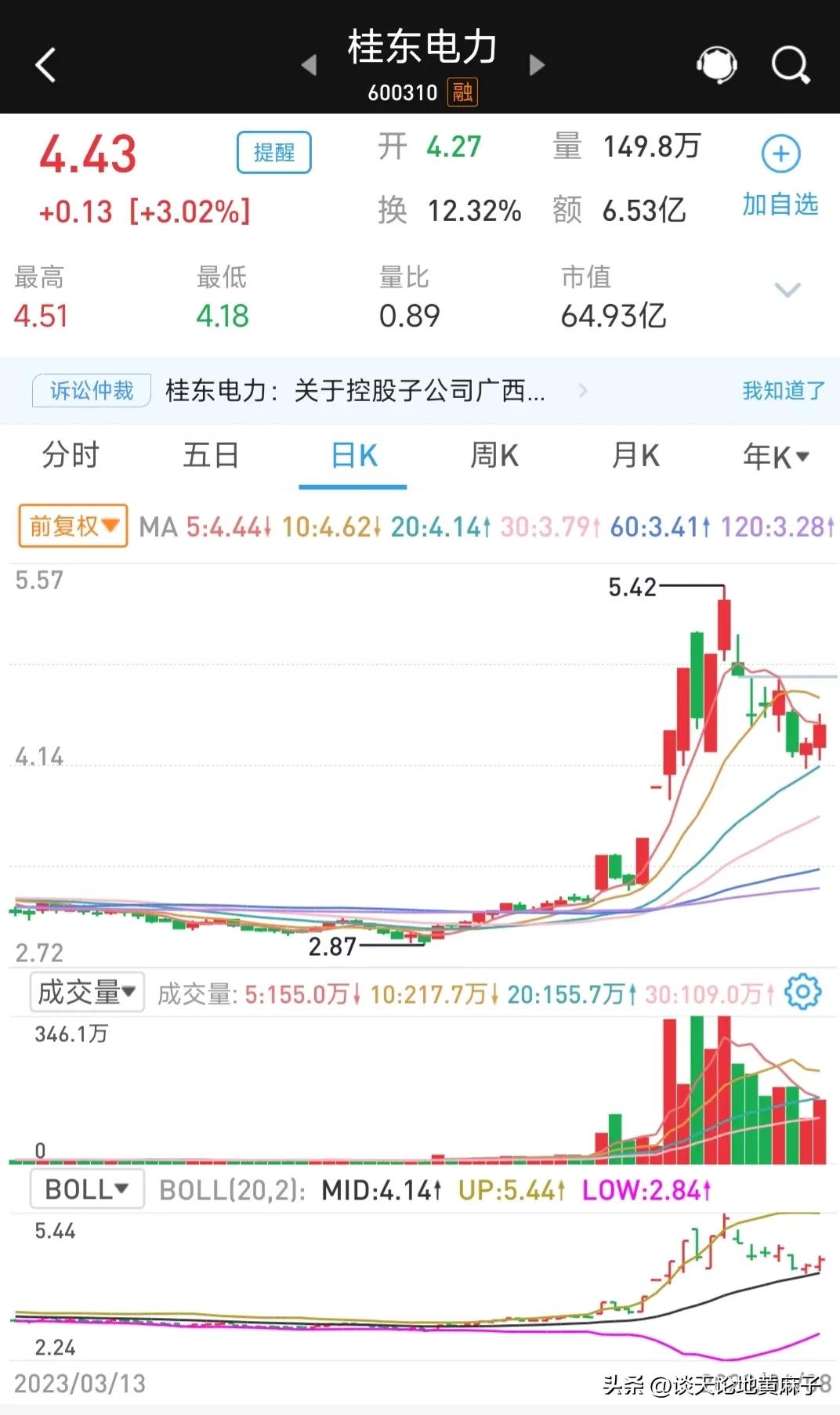Switch to 分时 intraday chart tab
This screenshot has height=1415, width=840.
71,455
